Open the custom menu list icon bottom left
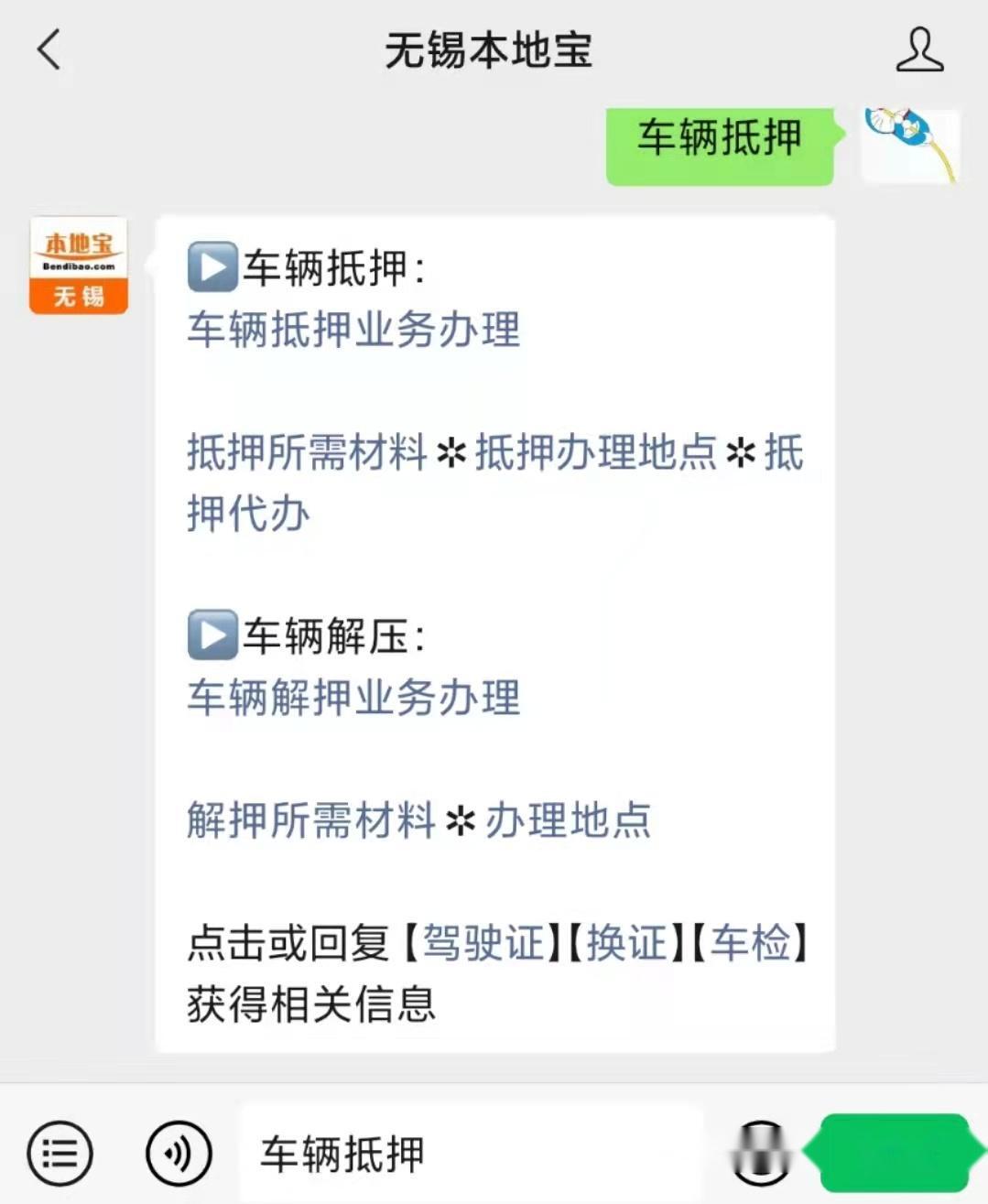Viewport: 988px width, 1204px height. click(x=59, y=1152)
